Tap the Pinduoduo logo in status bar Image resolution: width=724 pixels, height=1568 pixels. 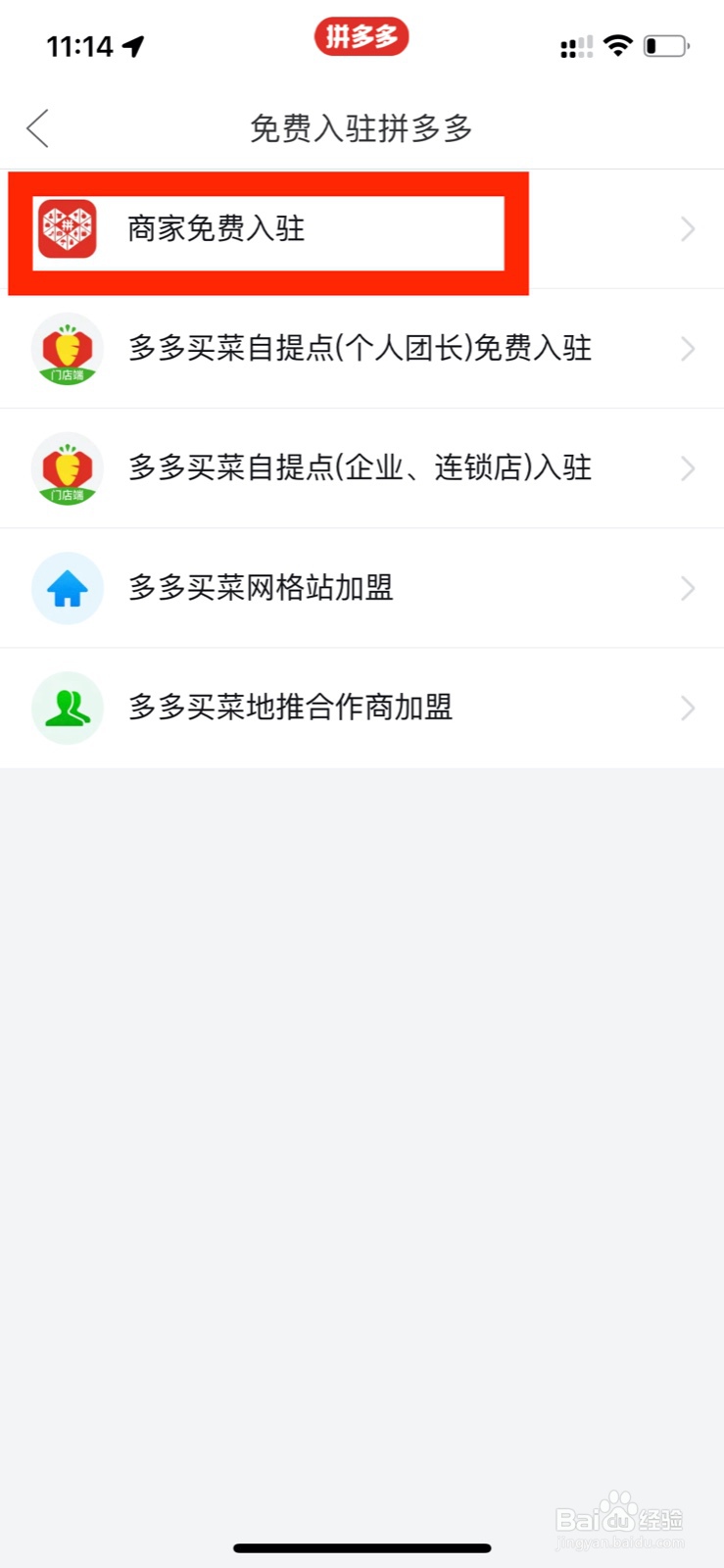[362, 36]
